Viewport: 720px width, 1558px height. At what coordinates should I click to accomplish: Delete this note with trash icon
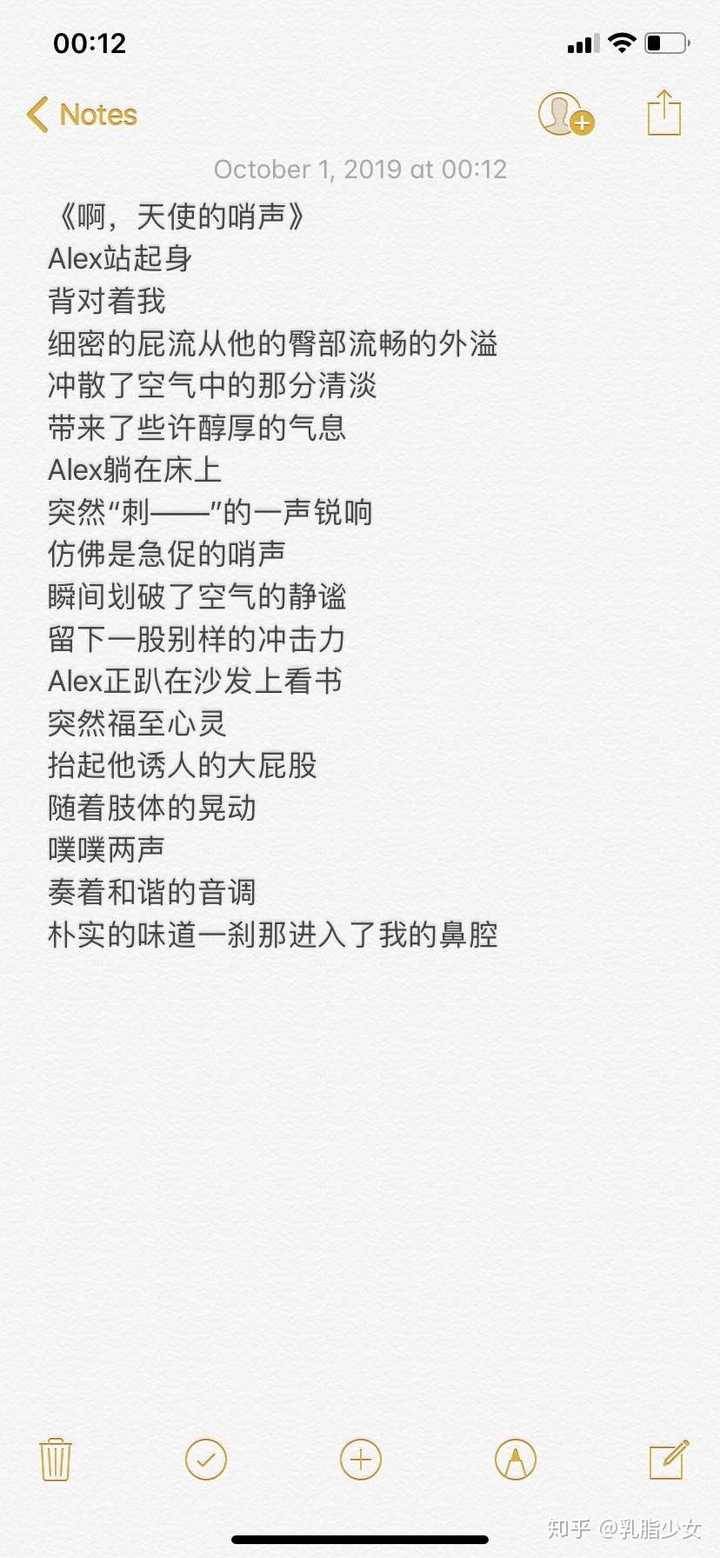point(55,1460)
